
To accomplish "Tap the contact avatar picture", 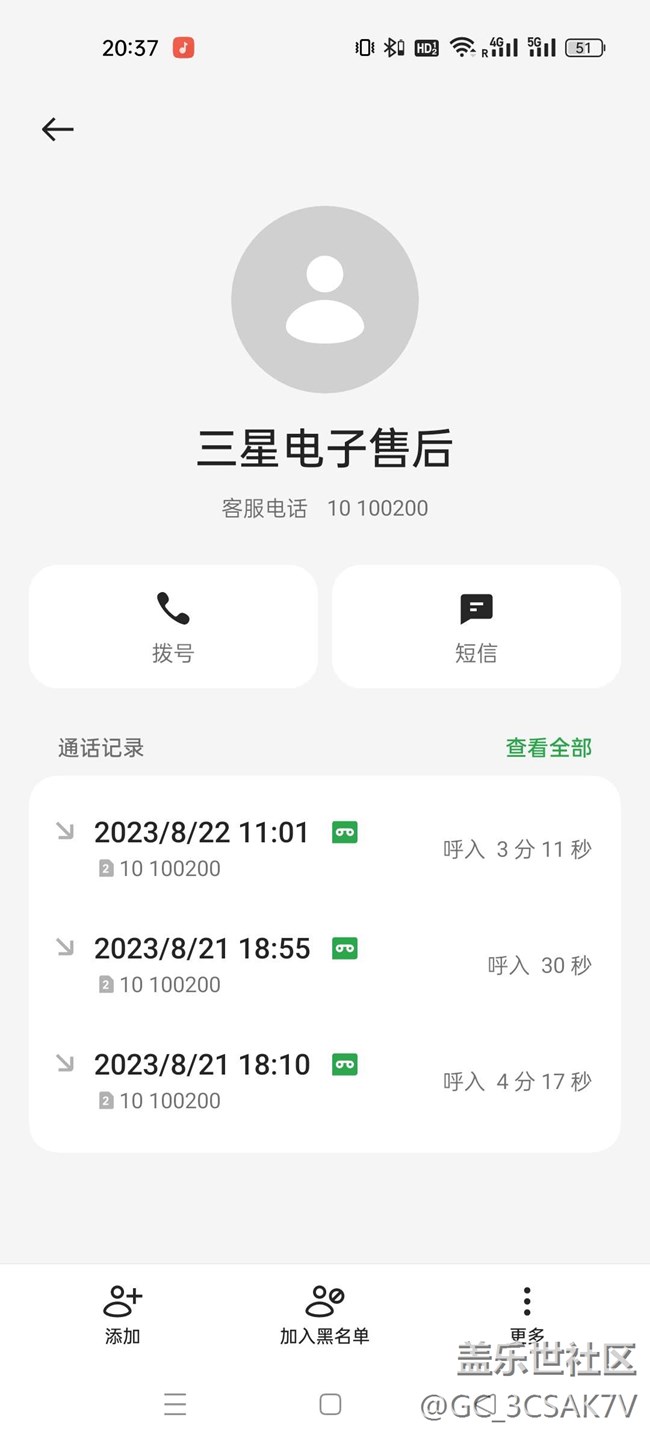I will (325, 299).
